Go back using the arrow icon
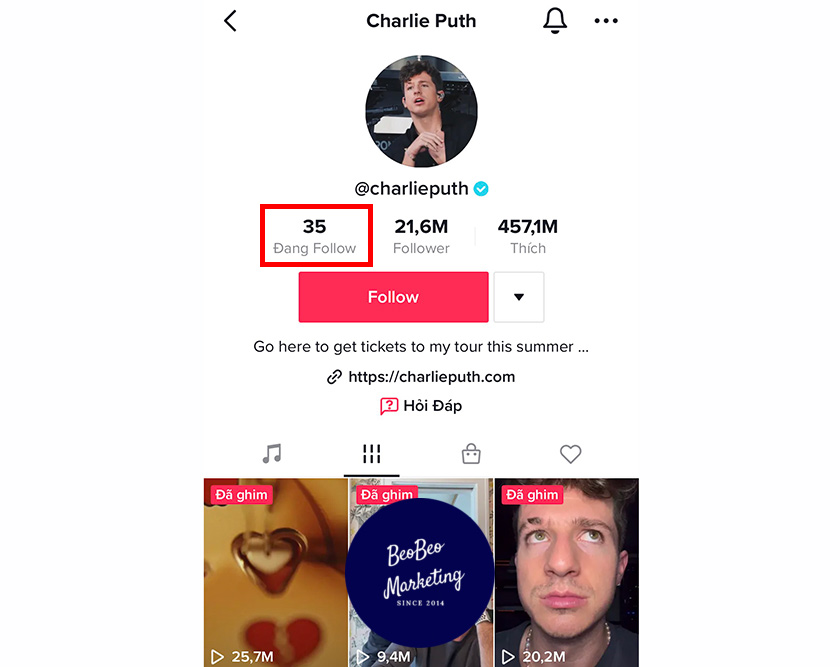 click(231, 21)
